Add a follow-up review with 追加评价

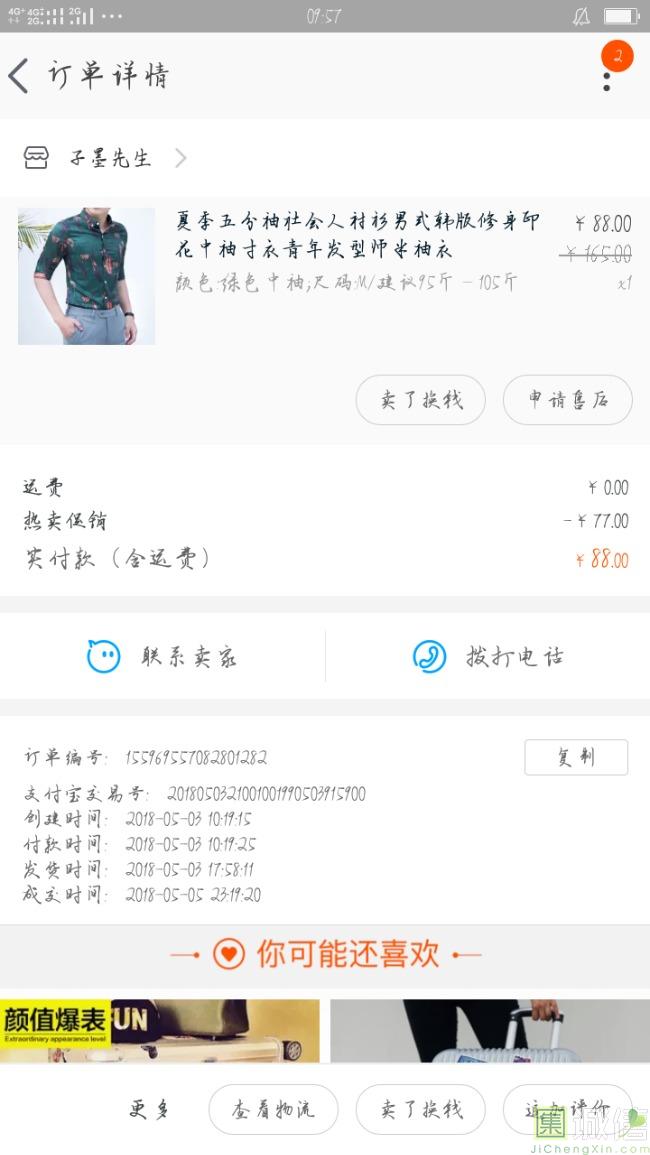pyautogui.click(x=567, y=1109)
